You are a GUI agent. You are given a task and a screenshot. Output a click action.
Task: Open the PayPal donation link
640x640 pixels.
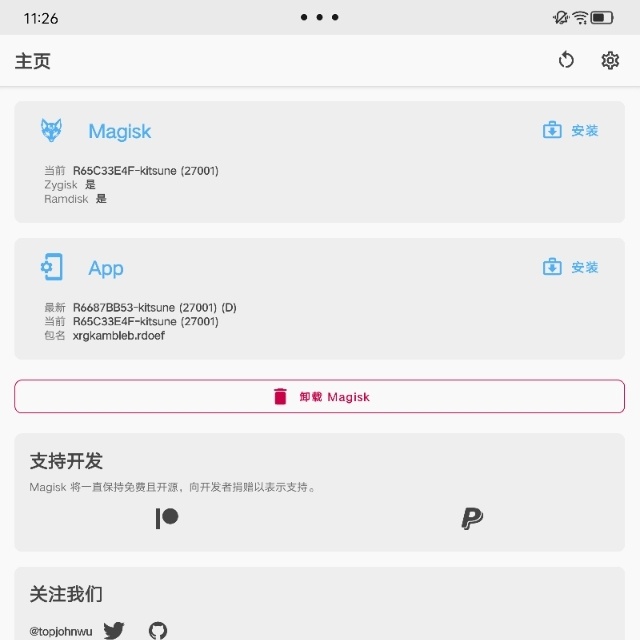pos(472,518)
